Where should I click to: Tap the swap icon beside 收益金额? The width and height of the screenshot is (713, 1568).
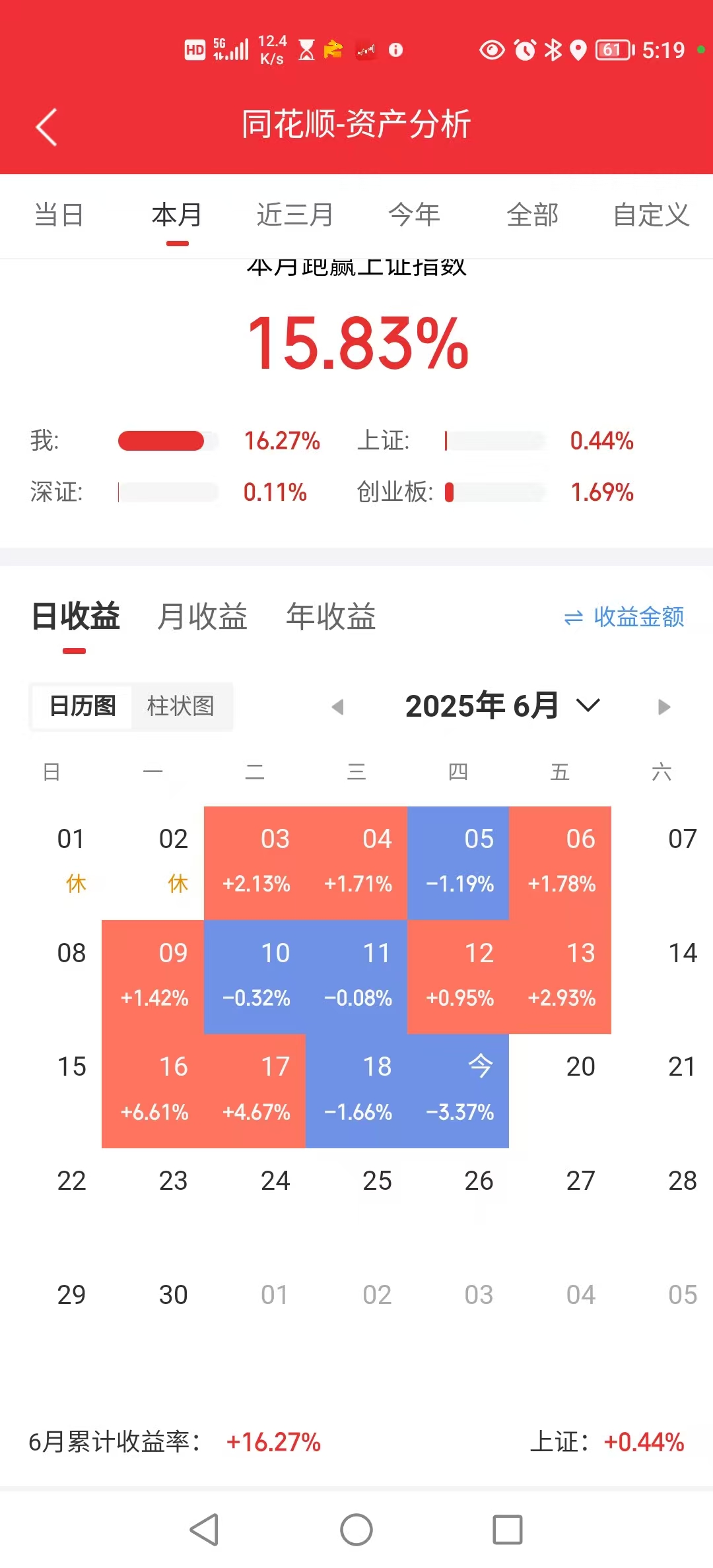(x=574, y=618)
